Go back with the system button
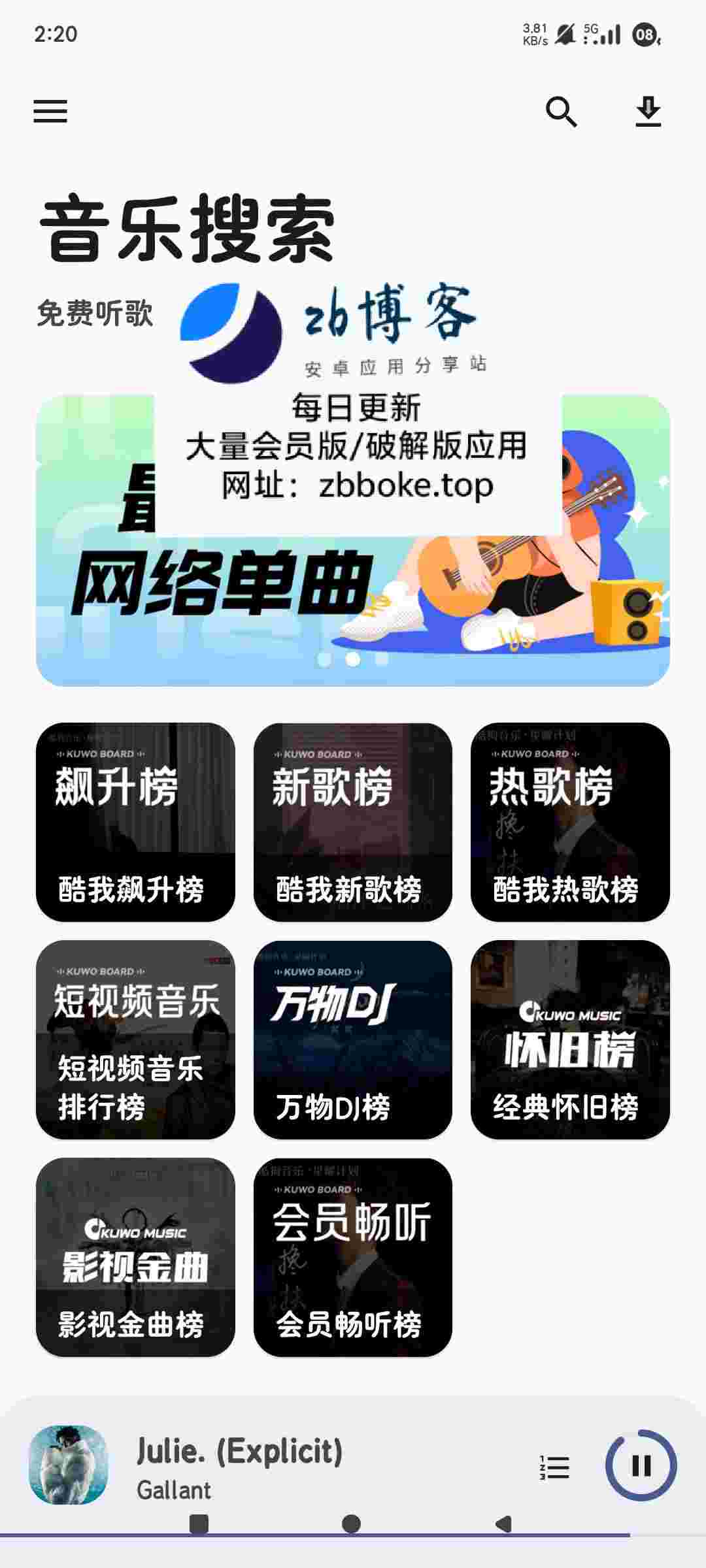 point(503,1524)
